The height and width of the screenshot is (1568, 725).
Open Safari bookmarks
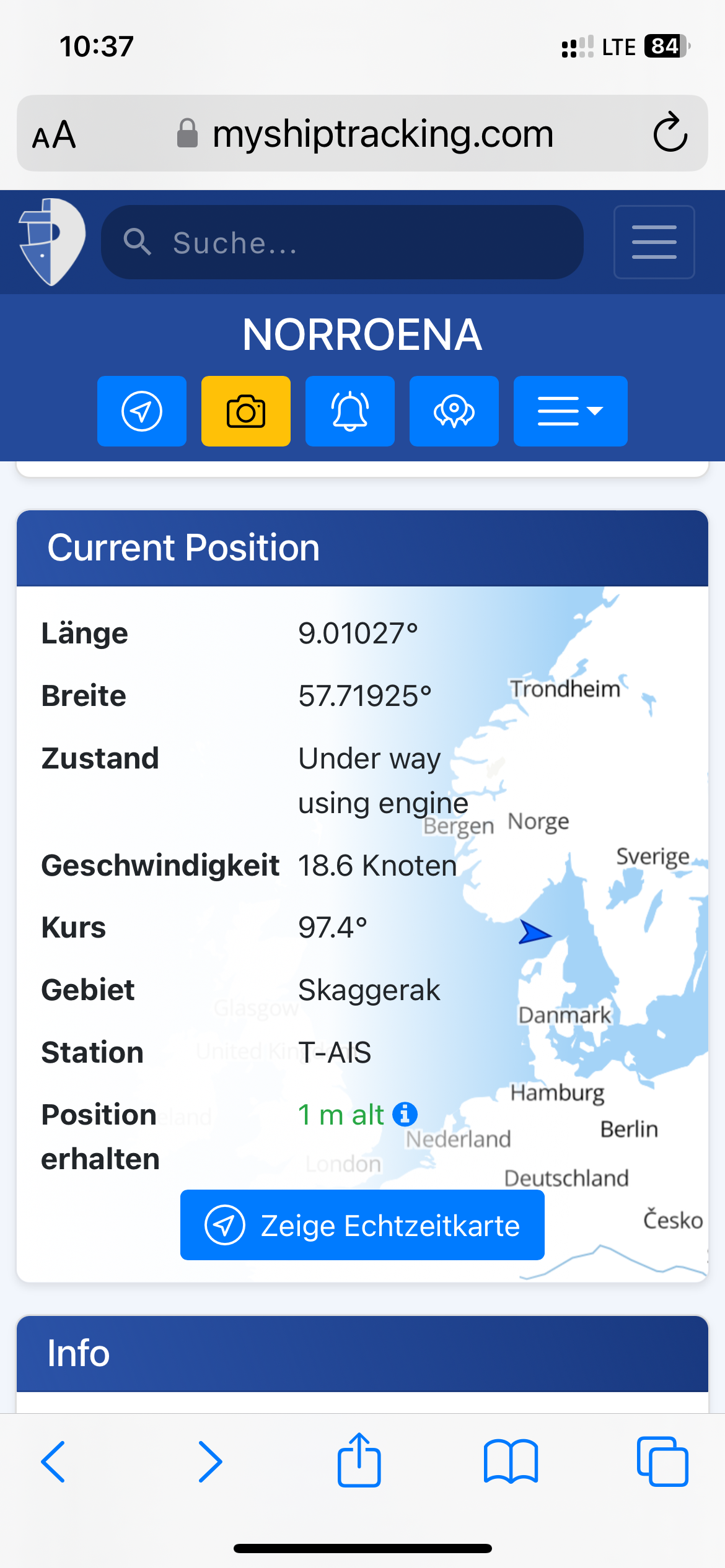pos(511,1461)
